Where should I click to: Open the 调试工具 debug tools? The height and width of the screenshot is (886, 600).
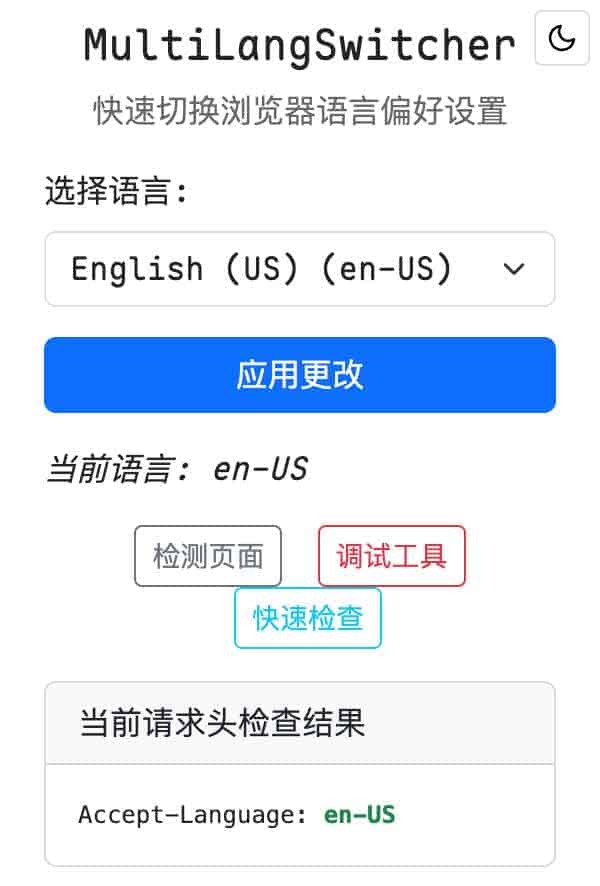pyautogui.click(x=391, y=556)
